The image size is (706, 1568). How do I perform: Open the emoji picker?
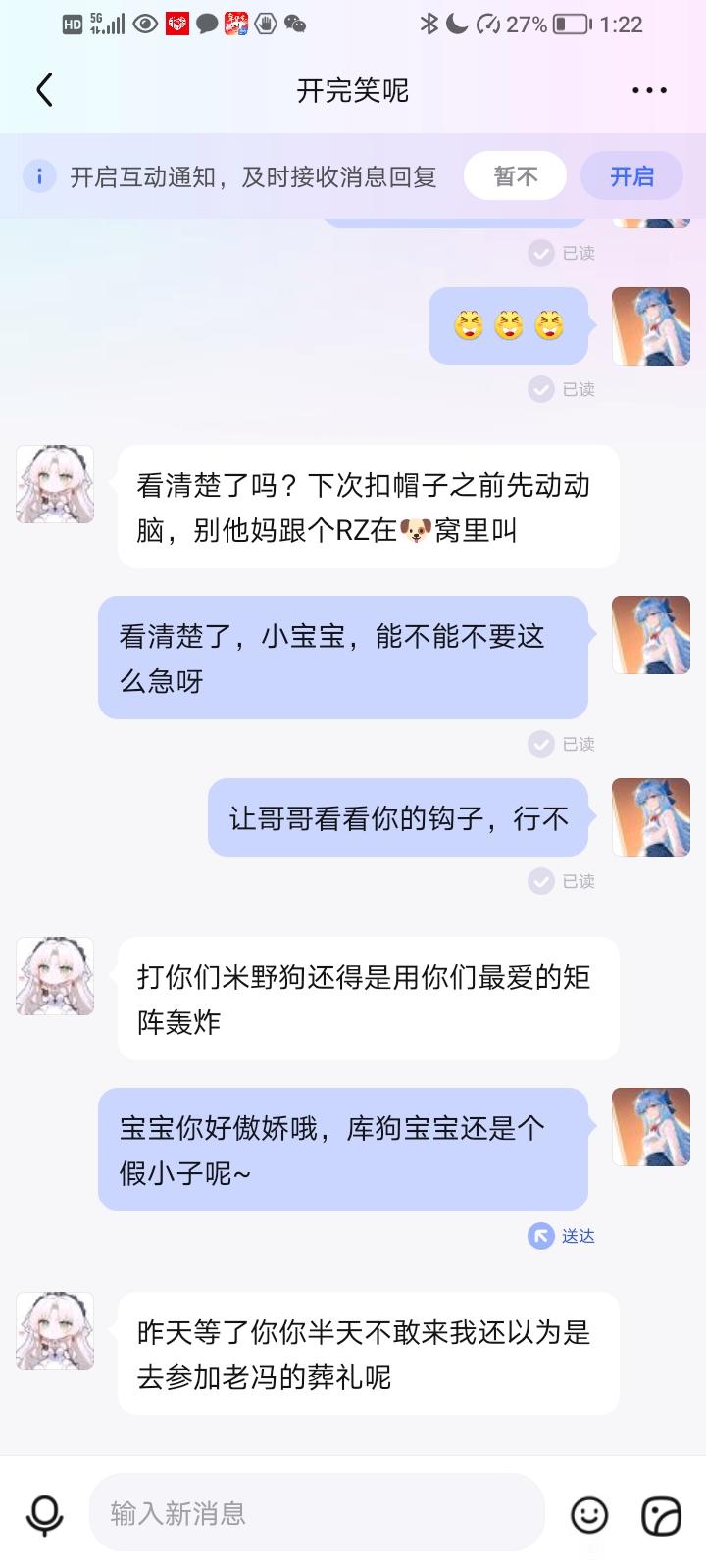pyautogui.click(x=589, y=1515)
